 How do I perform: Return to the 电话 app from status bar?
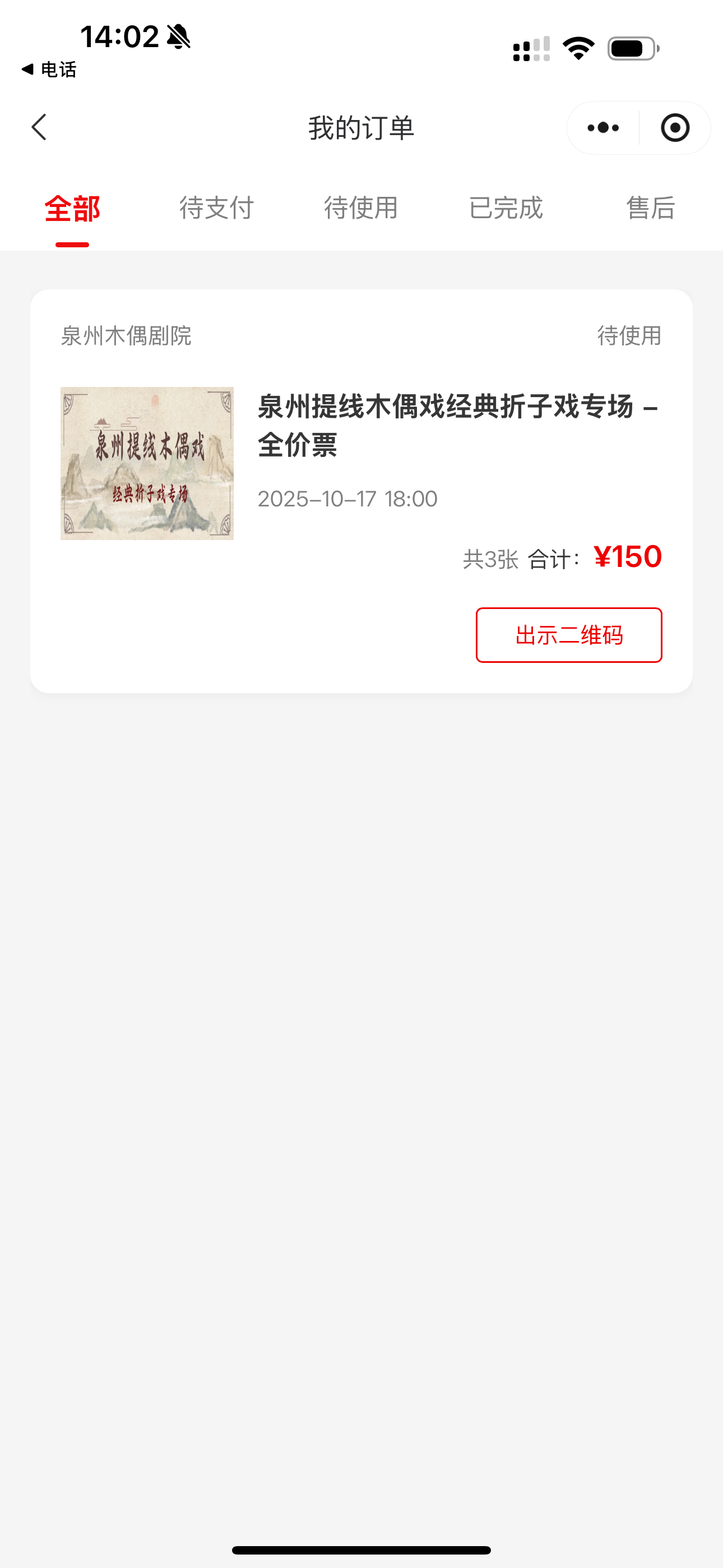click(x=49, y=70)
